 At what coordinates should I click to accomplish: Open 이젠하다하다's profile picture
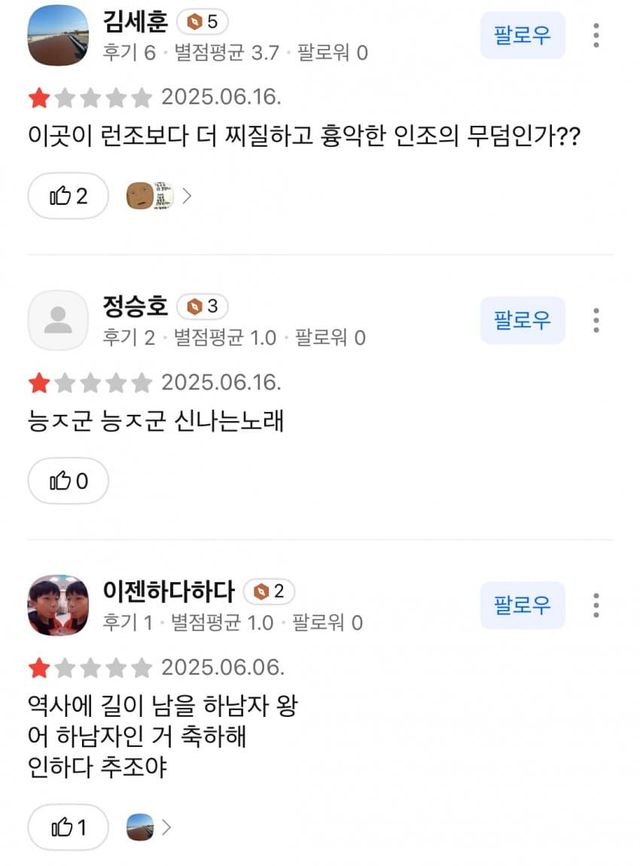click(58, 605)
